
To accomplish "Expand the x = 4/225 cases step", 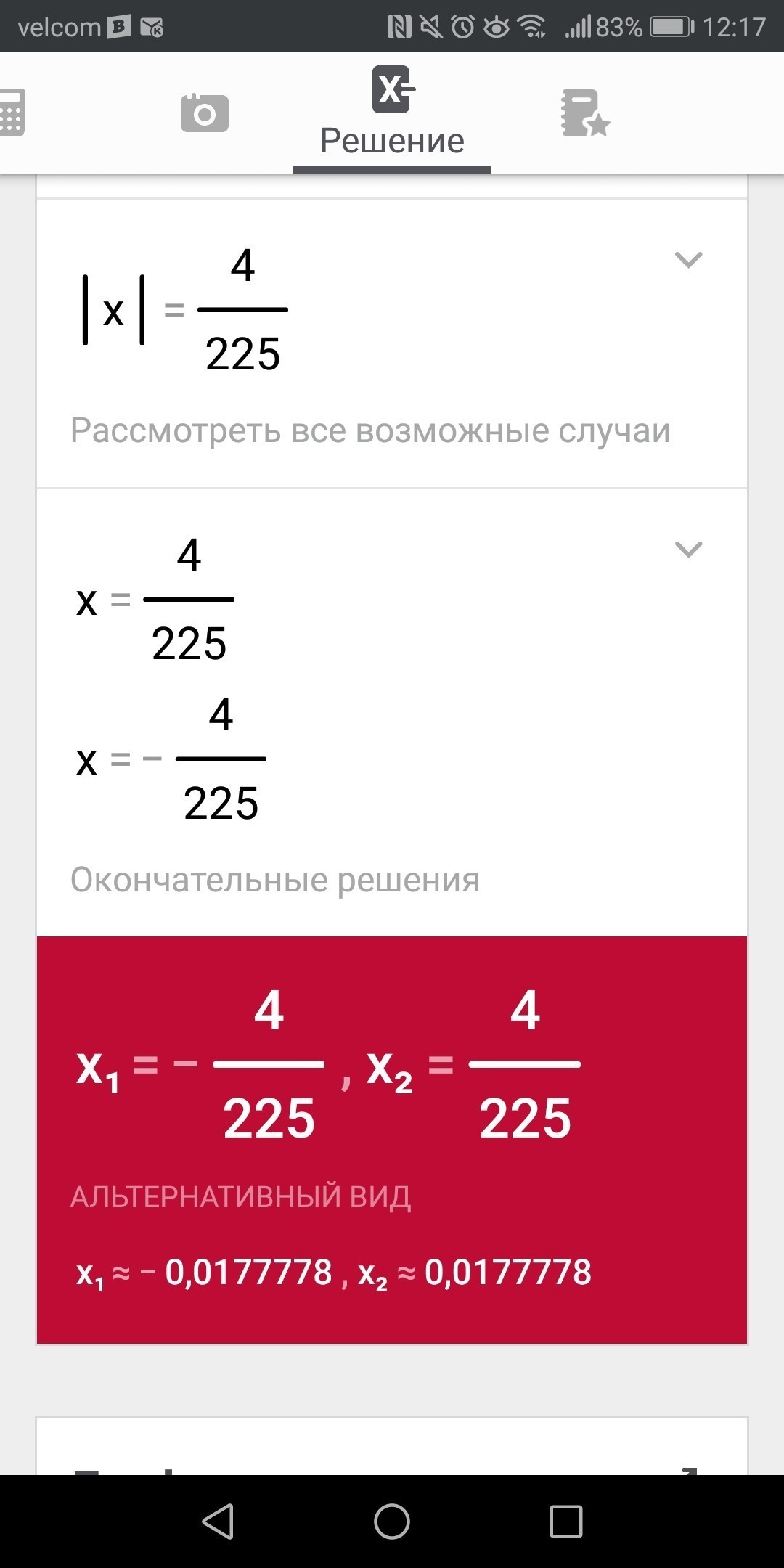I will 688,550.
